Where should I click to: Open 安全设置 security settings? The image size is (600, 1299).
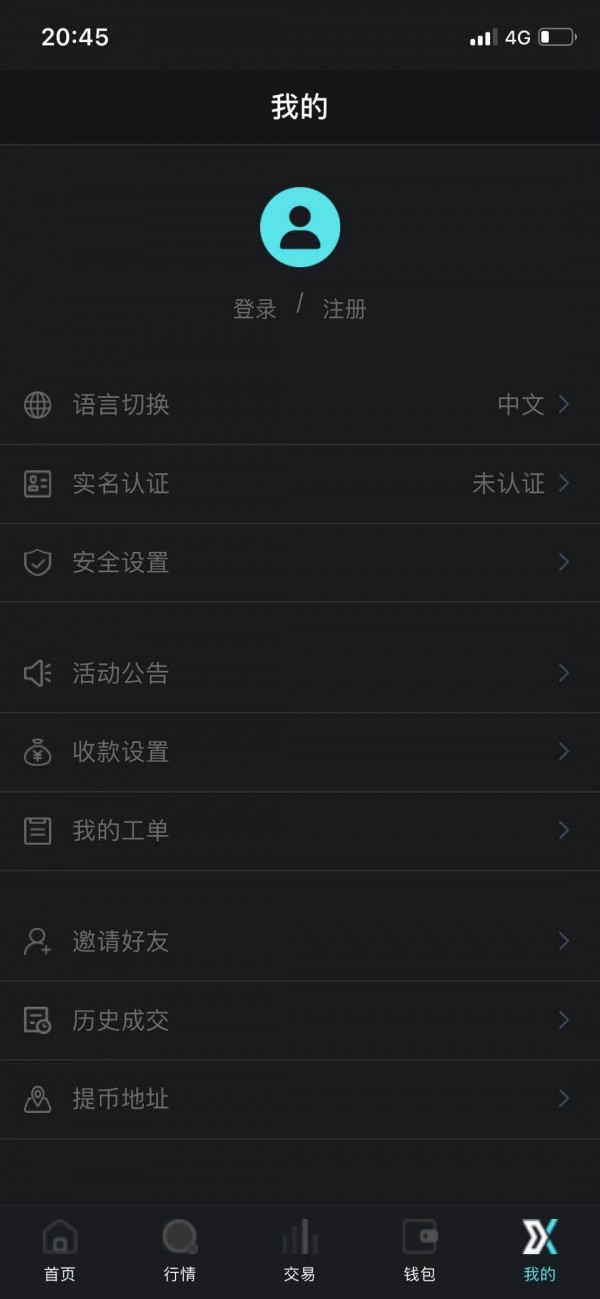(x=300, y=563)
